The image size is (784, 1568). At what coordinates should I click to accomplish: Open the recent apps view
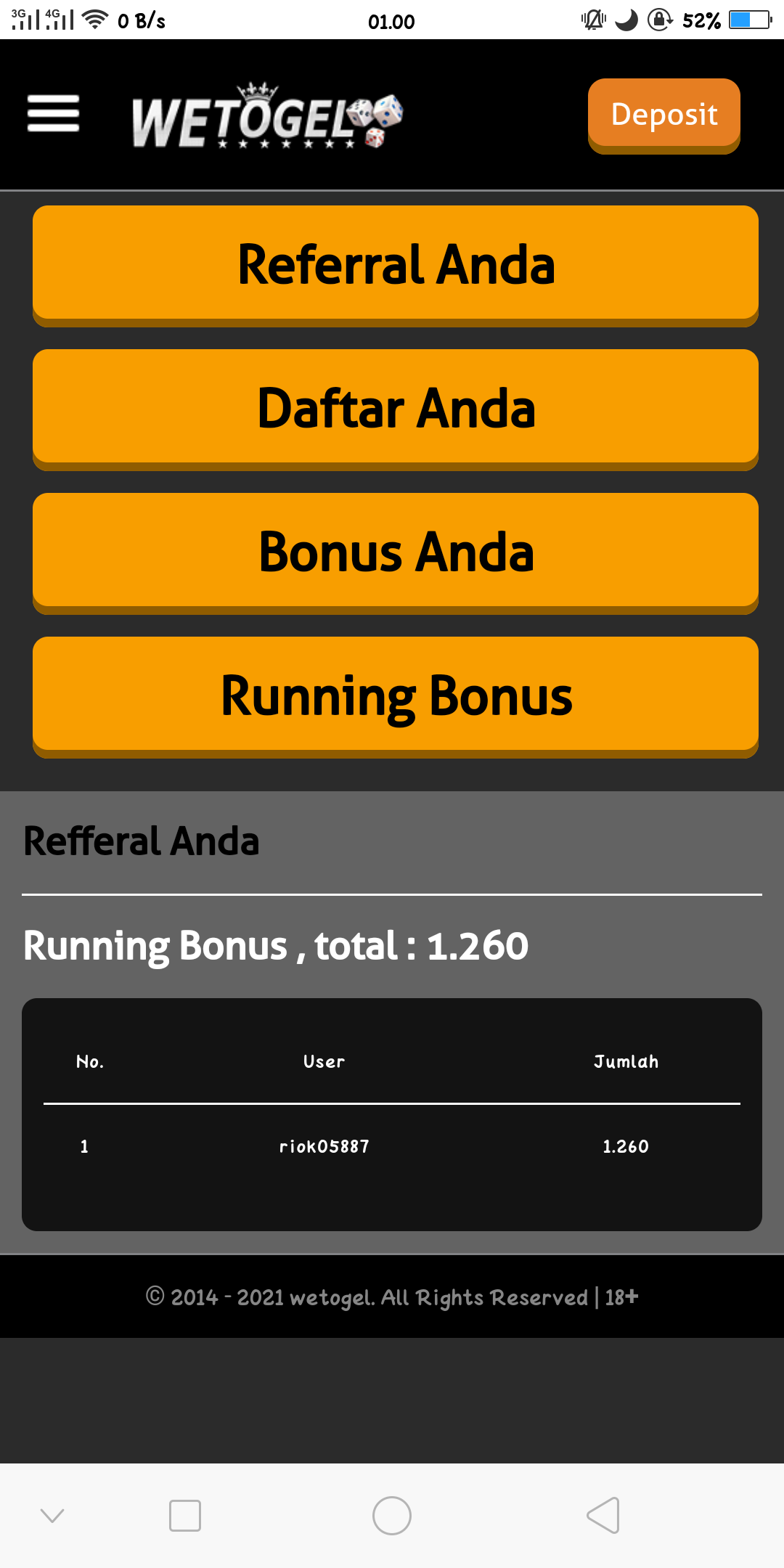[184, 1516]
